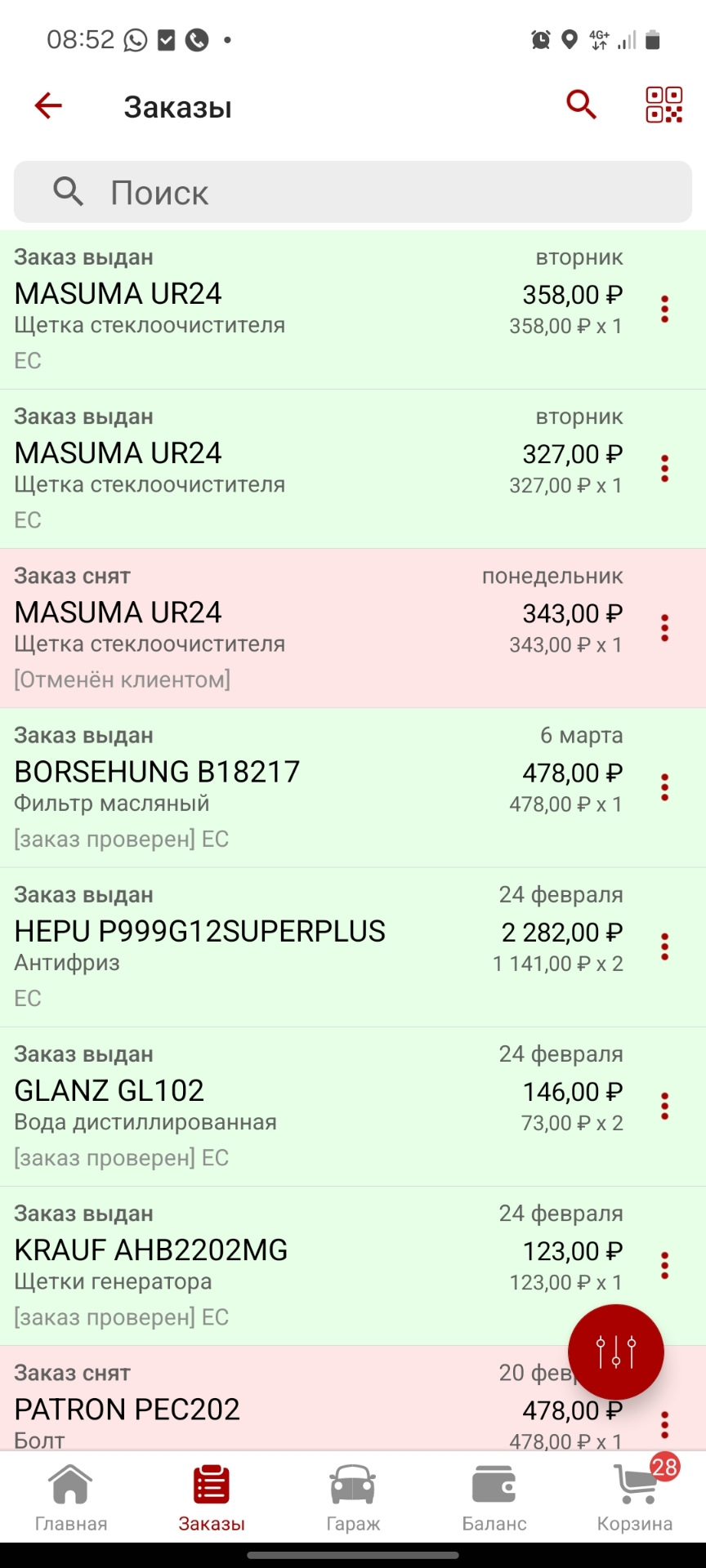Switch to the Гараж tab

[353, 1498]
